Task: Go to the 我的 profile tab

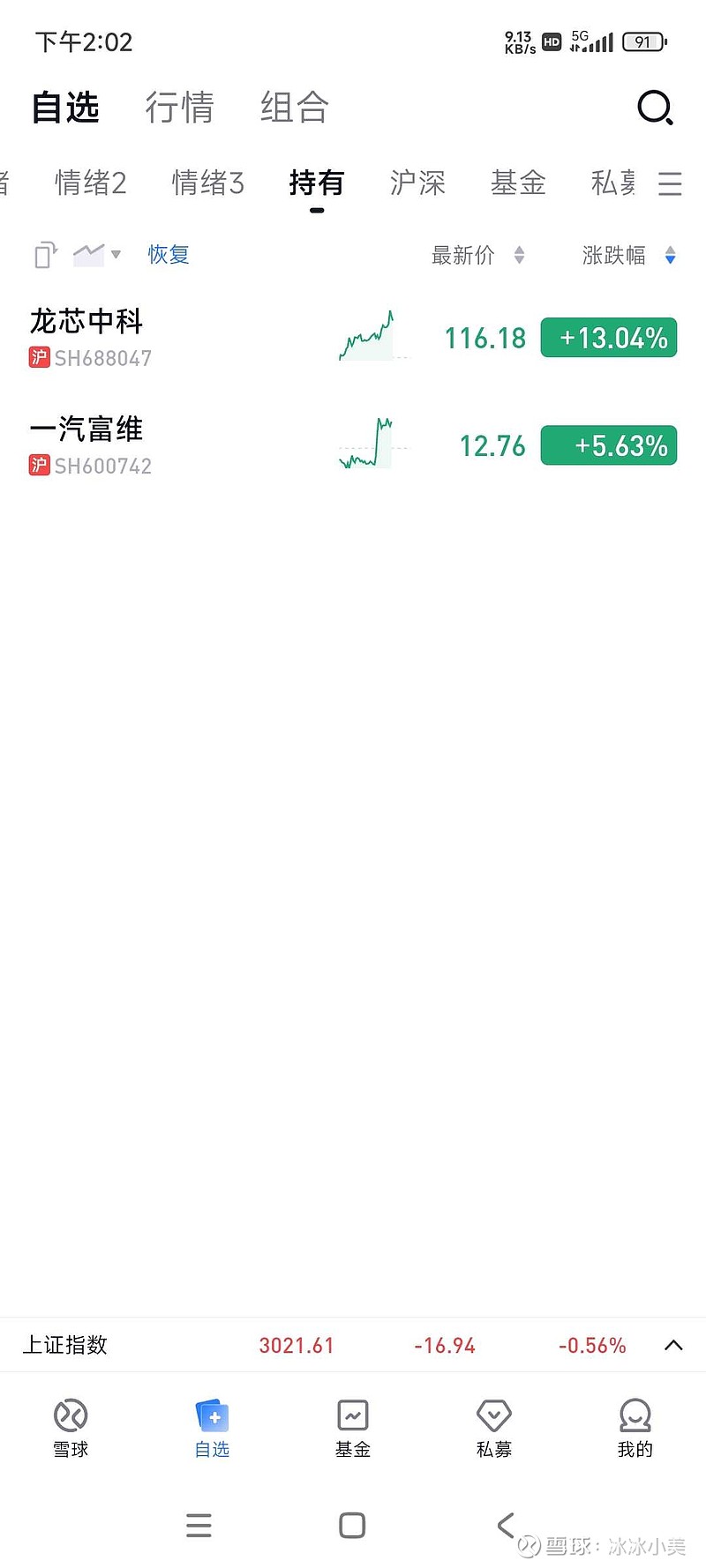Action: tap(635, 1427)
